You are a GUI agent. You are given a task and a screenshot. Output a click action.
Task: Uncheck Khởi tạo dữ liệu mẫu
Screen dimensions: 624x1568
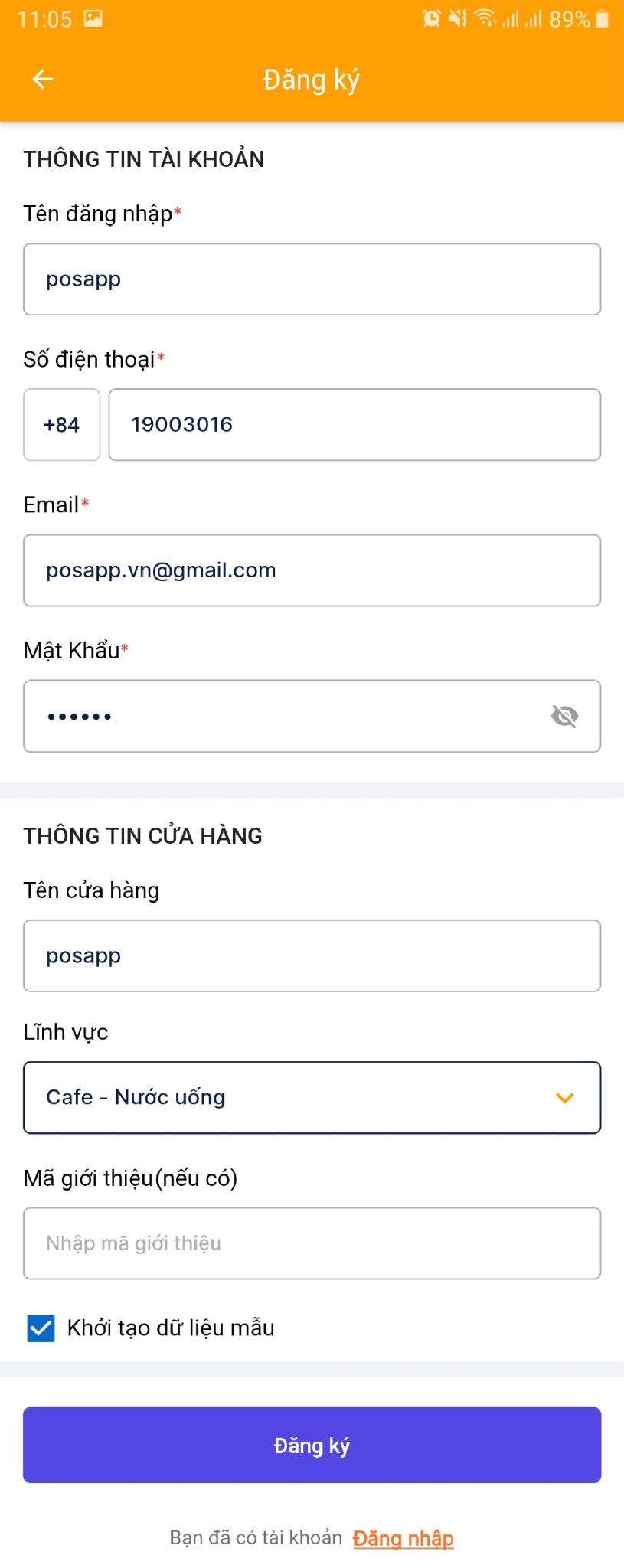click(41, 1328)
